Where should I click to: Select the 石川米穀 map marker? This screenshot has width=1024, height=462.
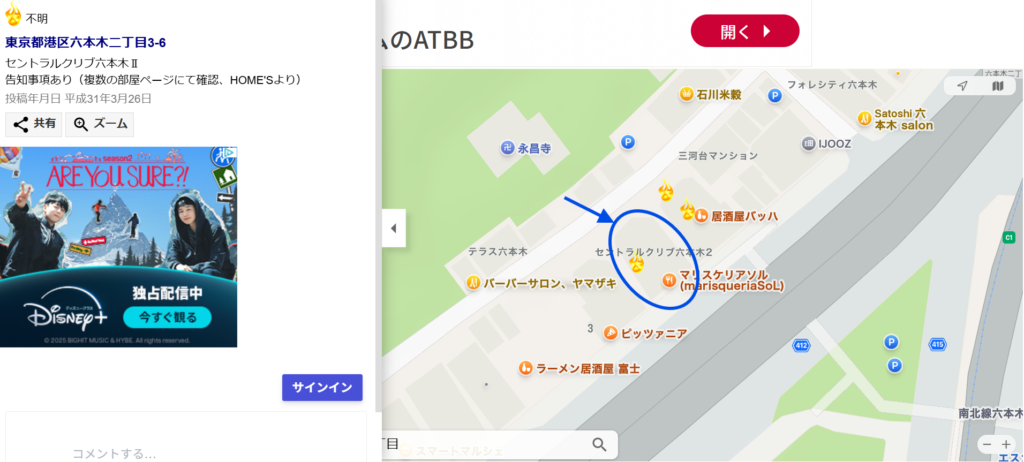tap(687, 94)
